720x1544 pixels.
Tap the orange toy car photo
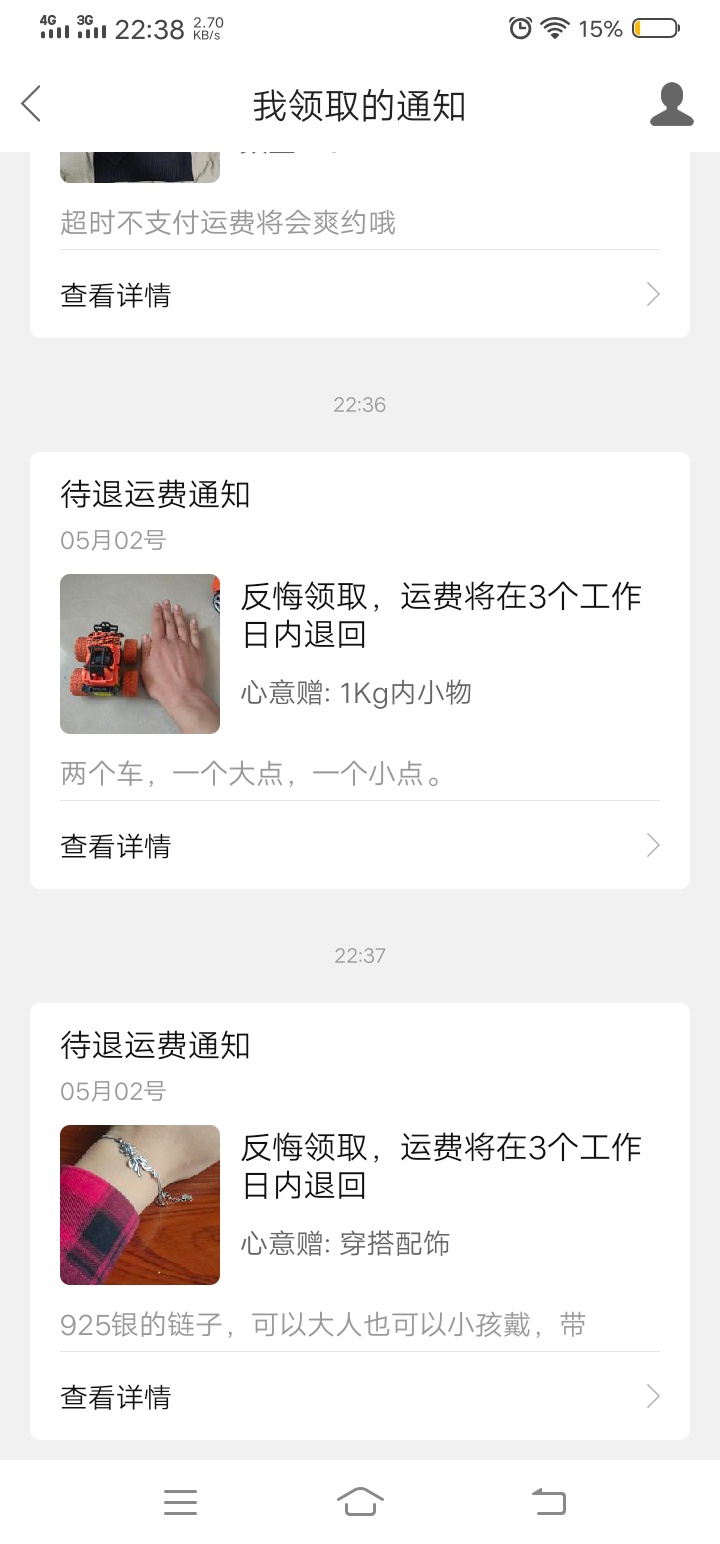(140, 654)
